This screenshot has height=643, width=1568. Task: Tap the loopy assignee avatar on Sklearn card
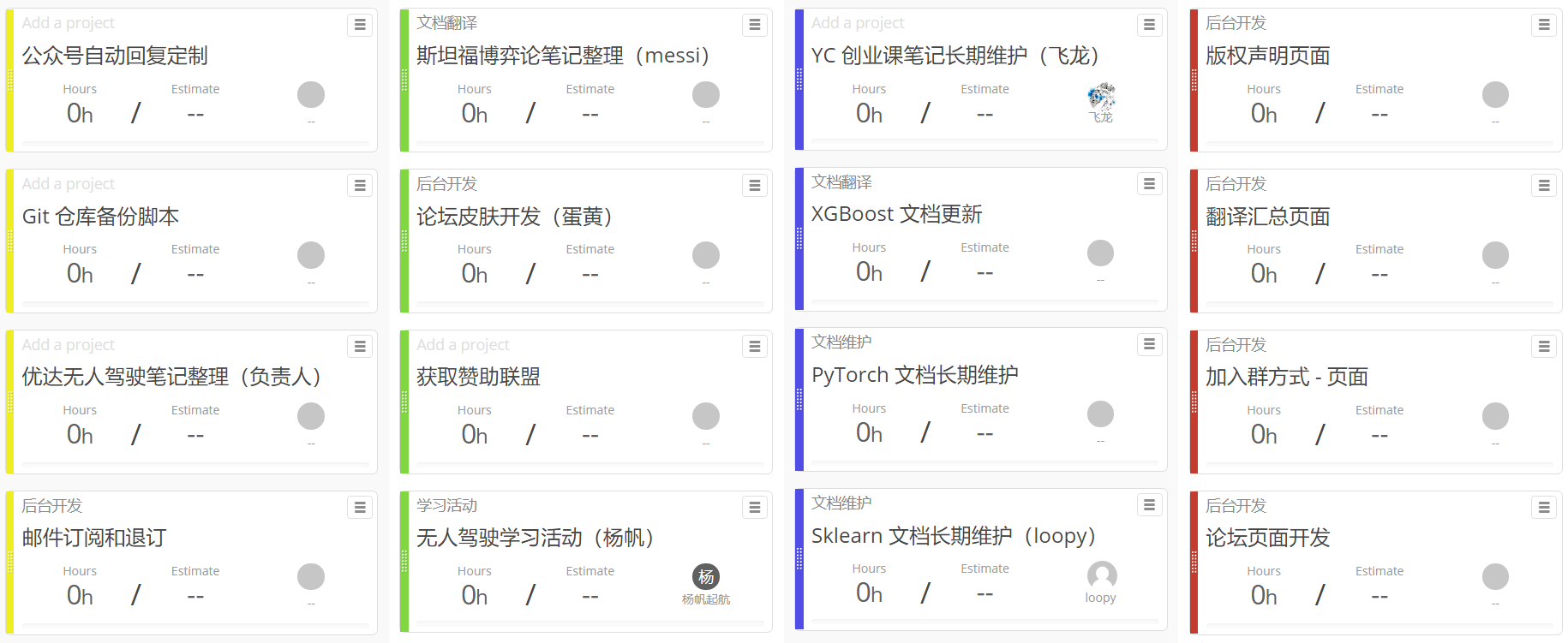point(1101,575)
